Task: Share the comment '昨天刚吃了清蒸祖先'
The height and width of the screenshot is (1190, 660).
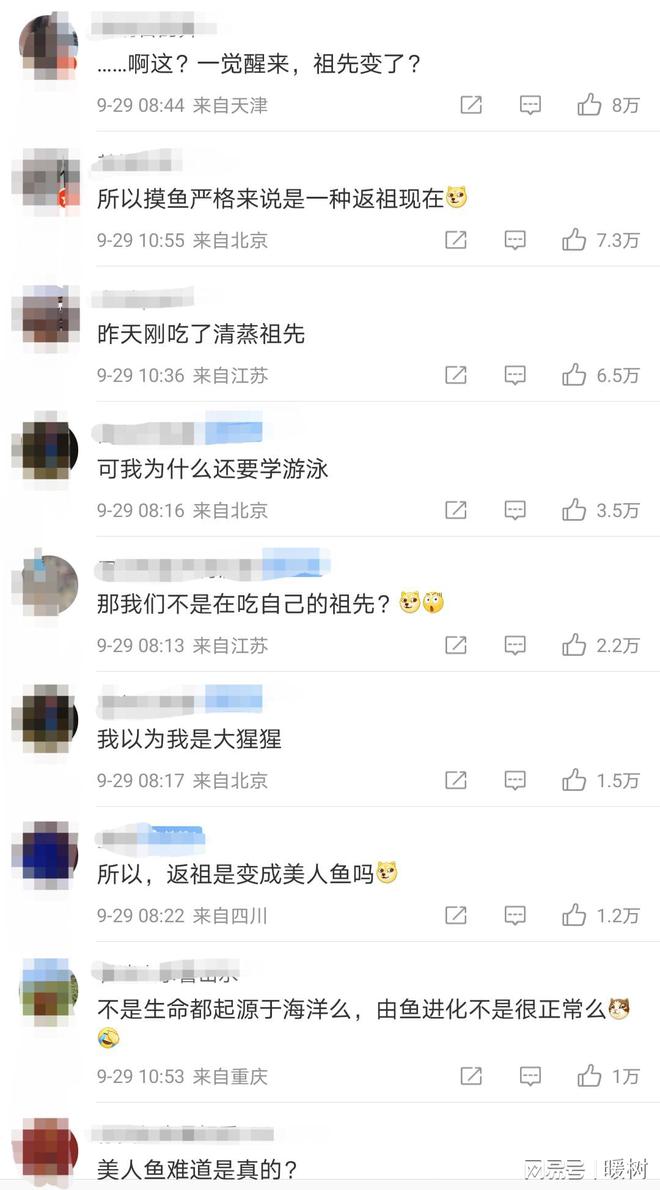Action: click(455, 375)
